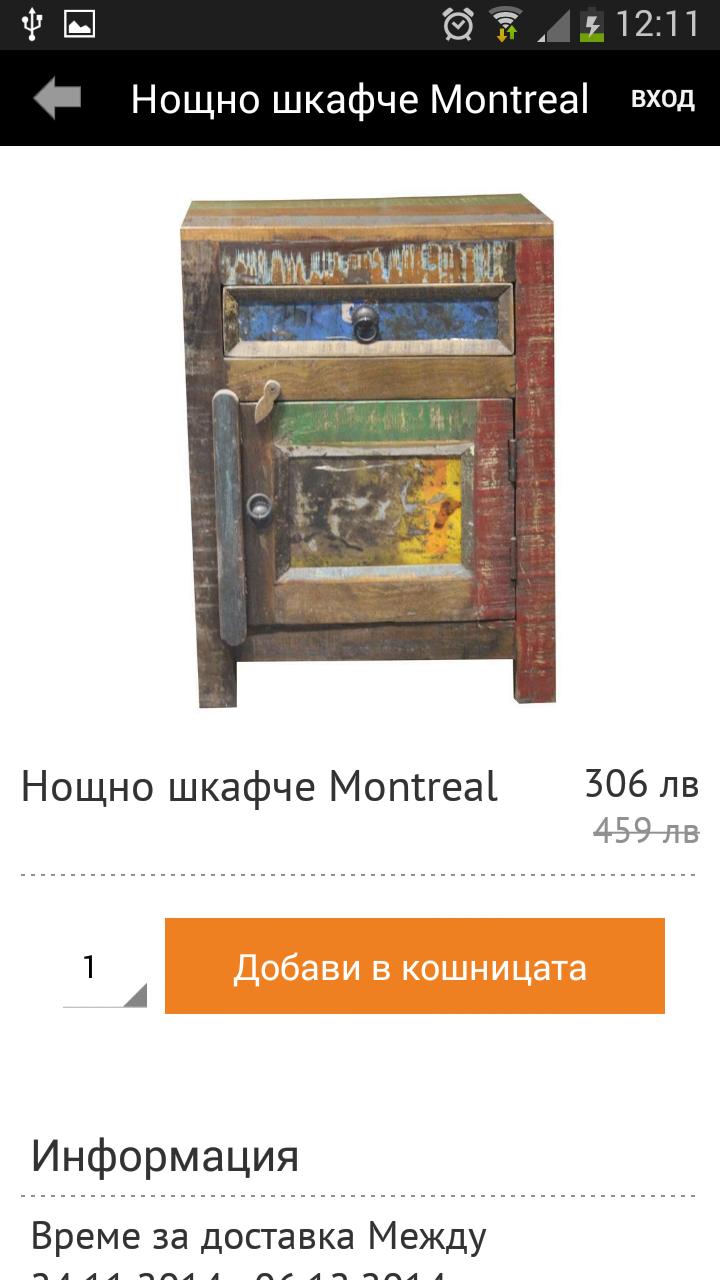Open the ВХОД login button
720x1280 pixels.
coord(662,99)
